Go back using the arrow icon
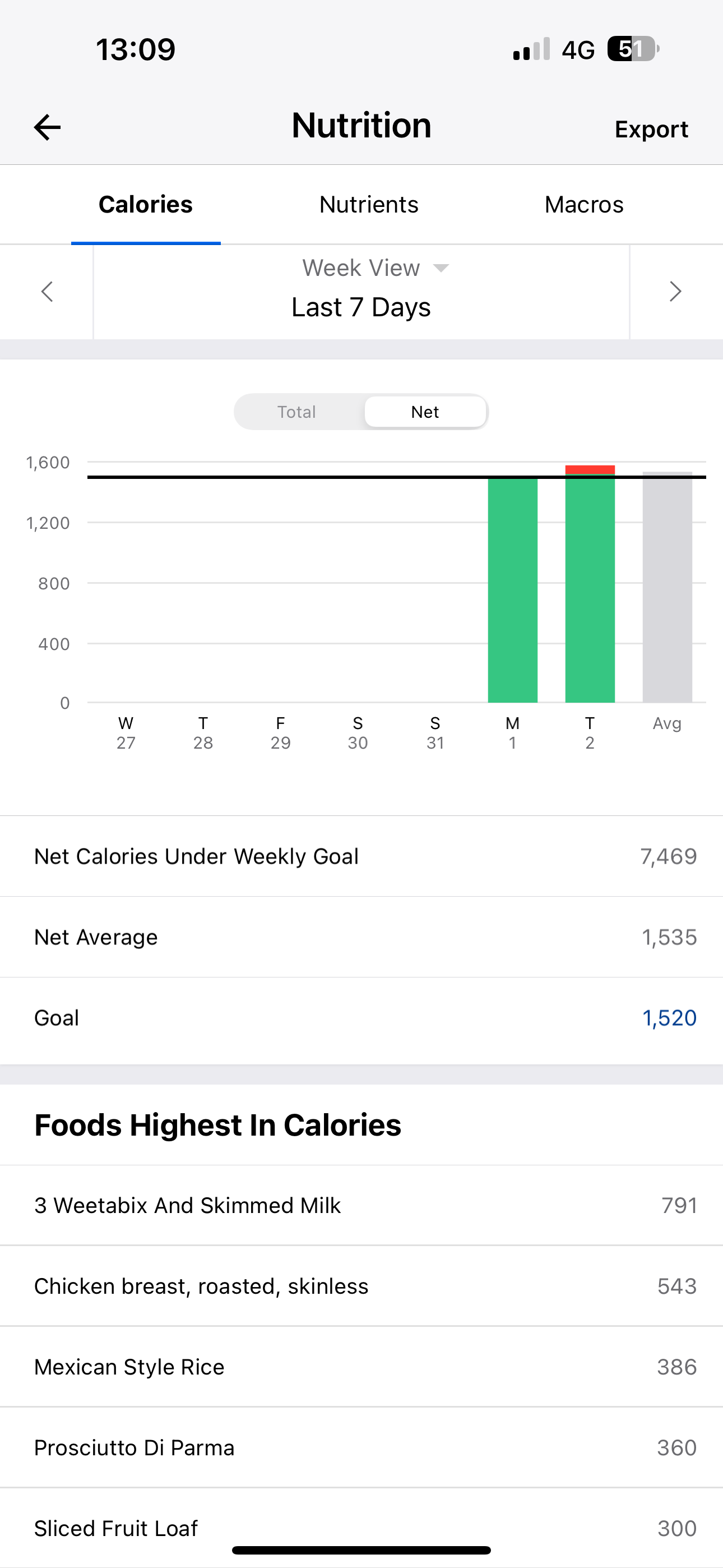Image resolution: width=723 pixels, height=1568 pixels. (47, 127)
